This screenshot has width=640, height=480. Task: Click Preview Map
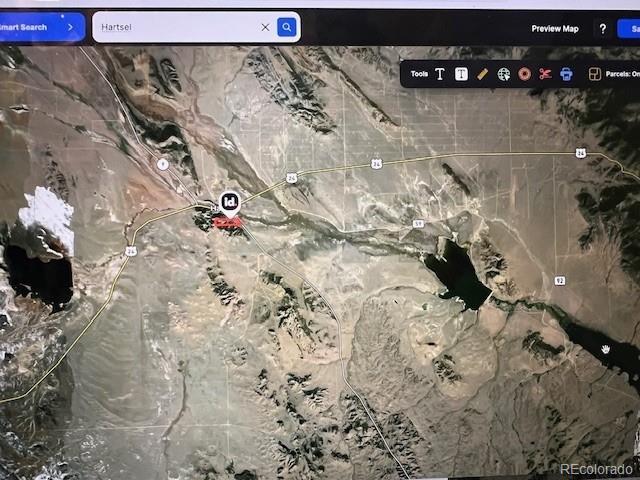click(x=554, y=29)
